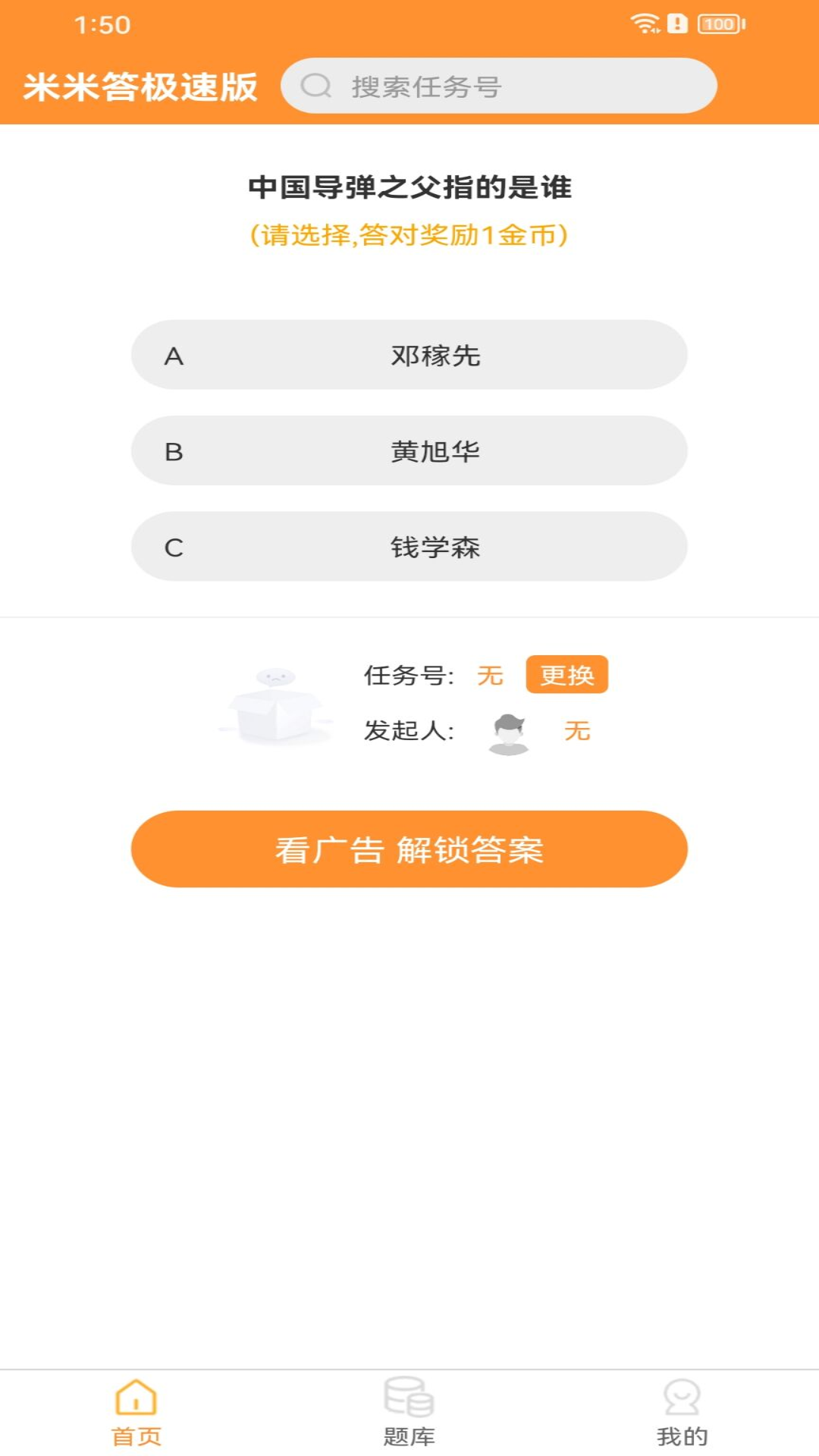
Task: Switch to the 题库 tab
Action: [408, 1426]
